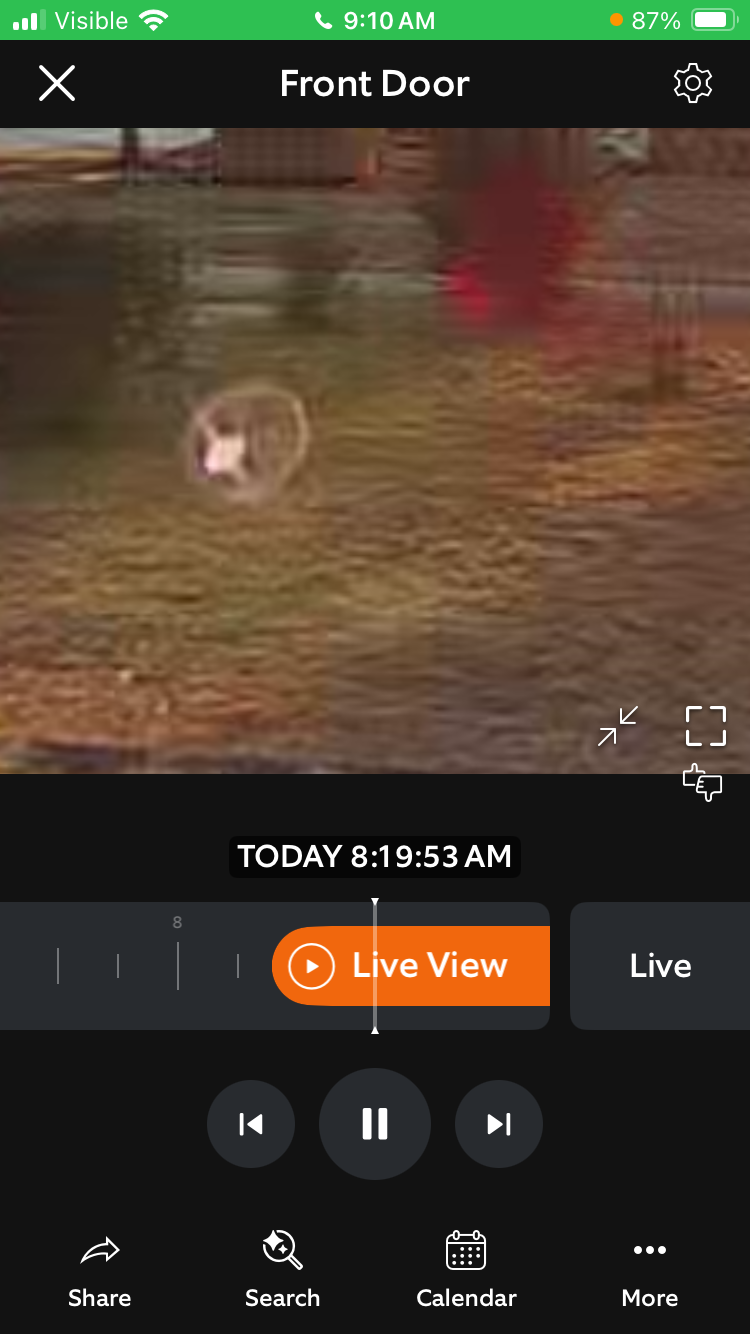Share this video clip
The height and width of the screenshot is (1334, 750).
click(100, 1271)
